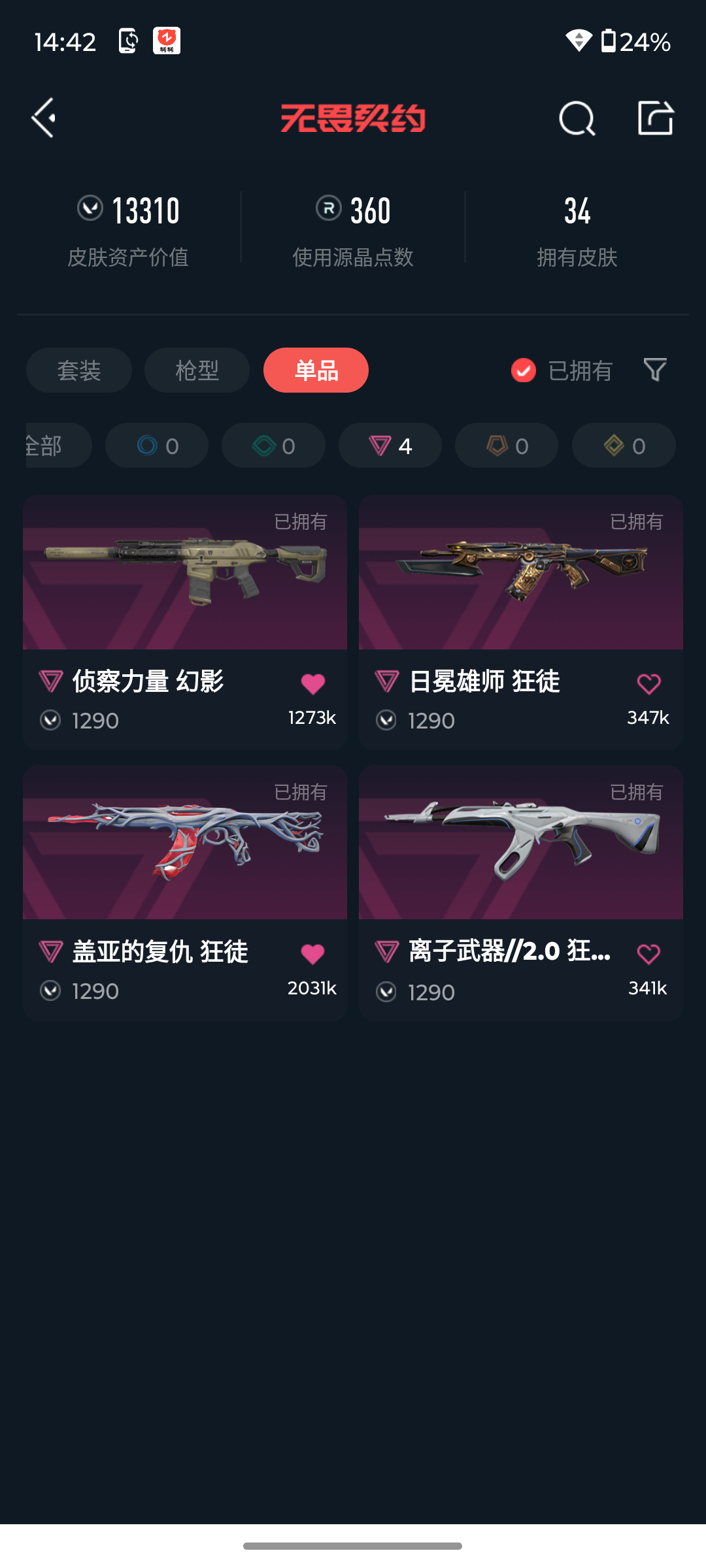Unlike the 盖亚的复仇 狂徒 skin
The image size is (706, 1568).
point(312,955)
